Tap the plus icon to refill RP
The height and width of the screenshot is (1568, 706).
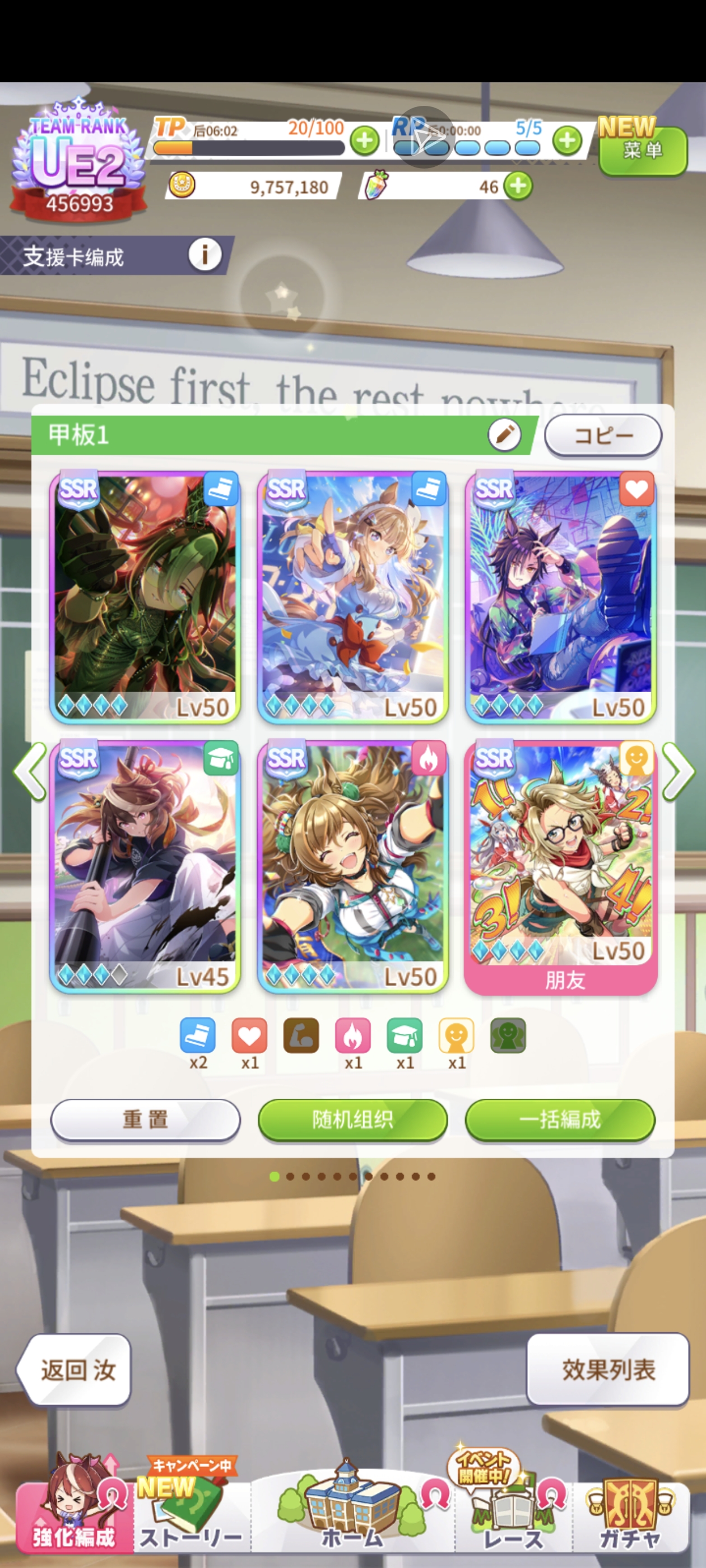coord(566,141)
